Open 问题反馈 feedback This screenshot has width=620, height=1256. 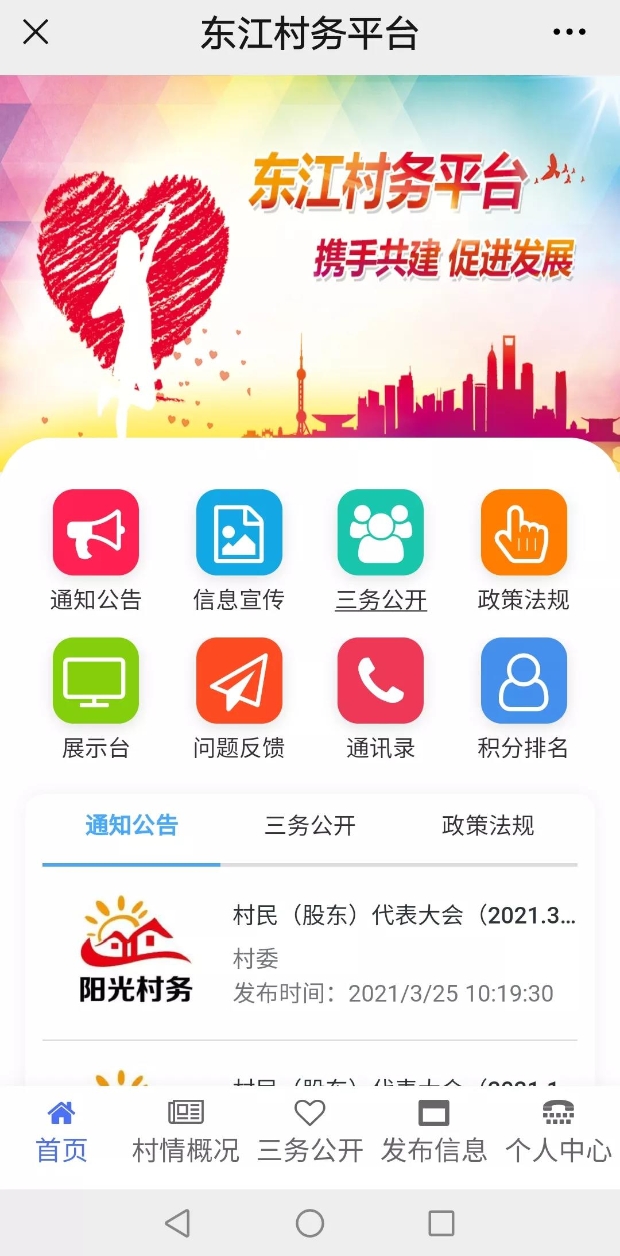coord(239,699)
